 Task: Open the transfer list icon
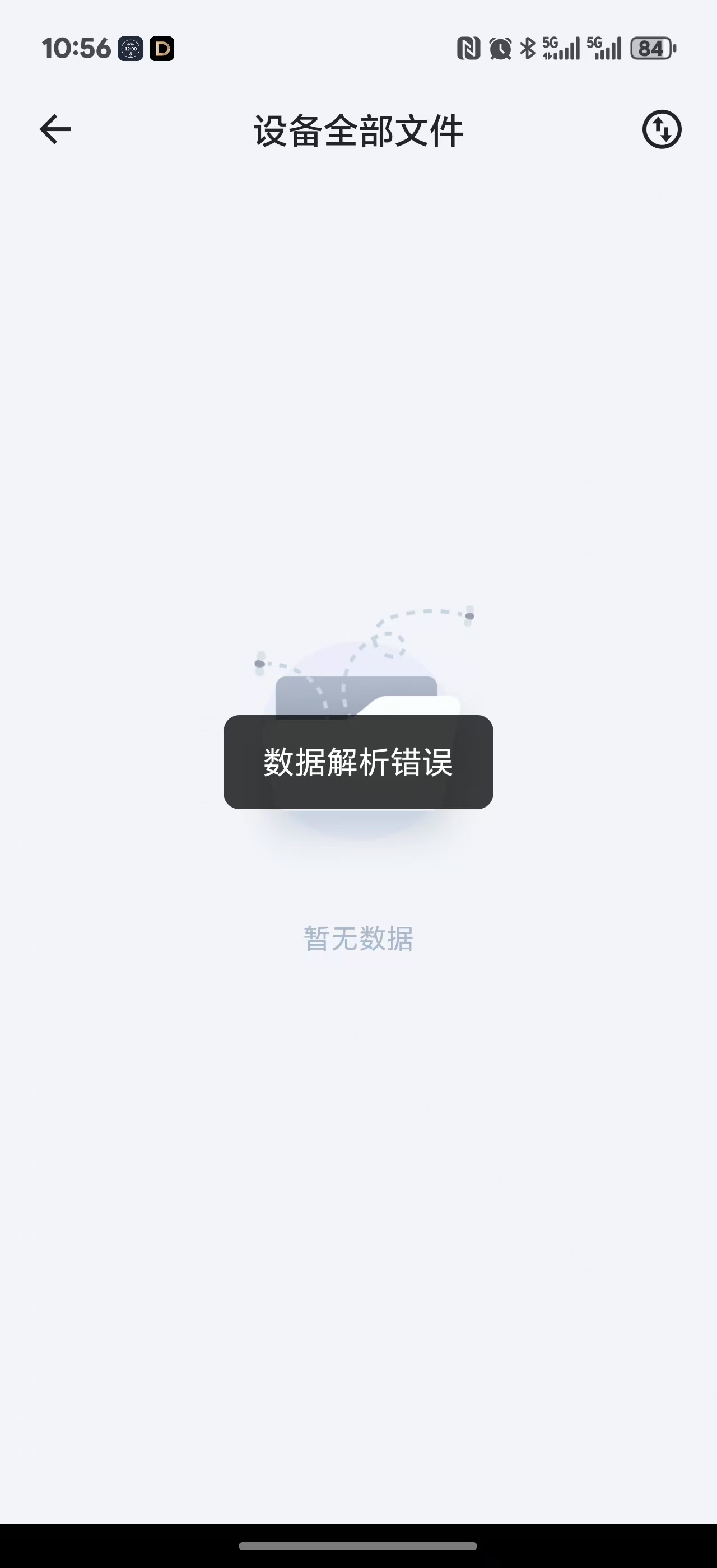click(x=662, y=130)
